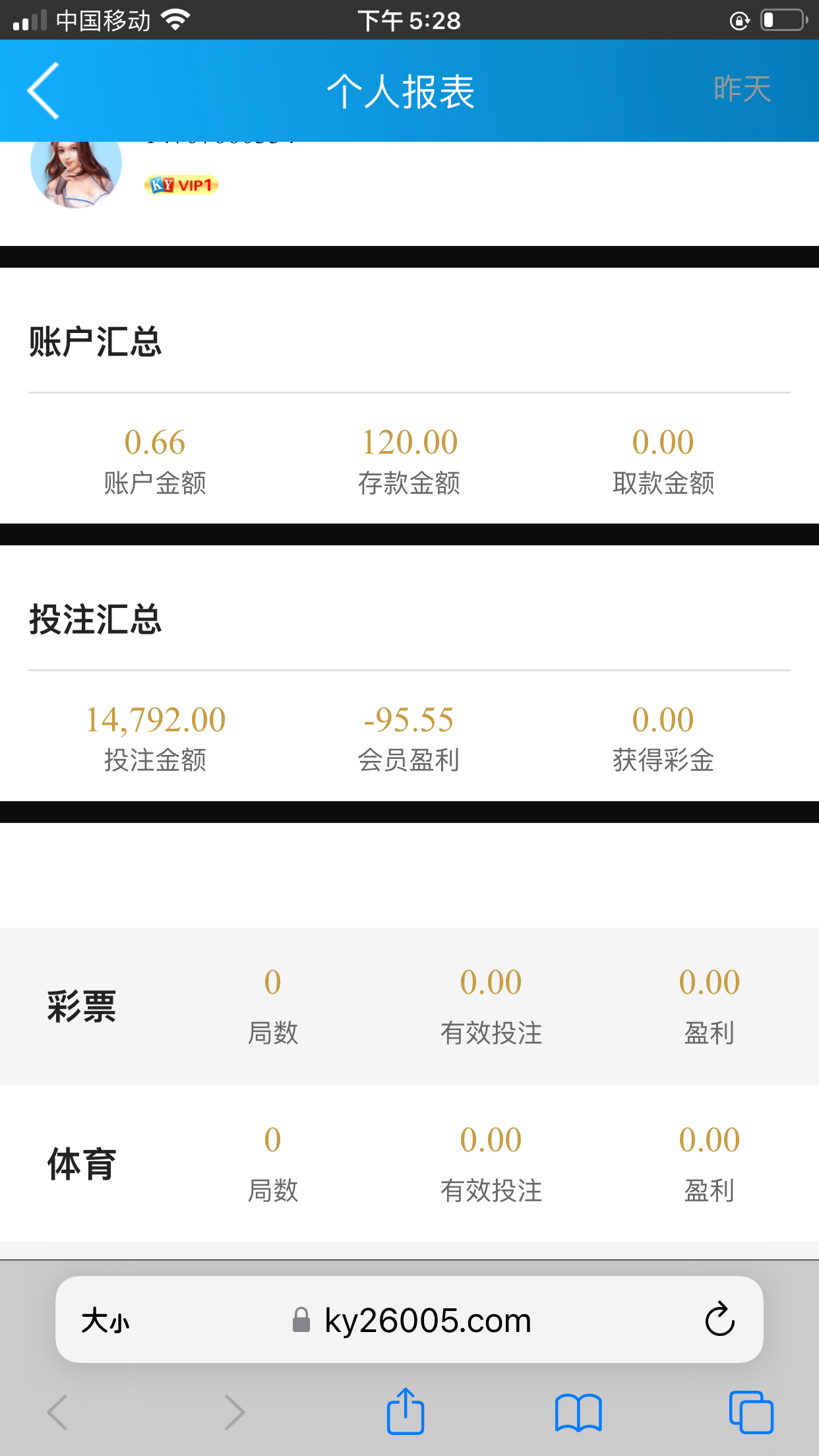The width and height of the screenshot is (819, 1456).
Task: Go back from the 个人报表 page
Action: point(44,91)
